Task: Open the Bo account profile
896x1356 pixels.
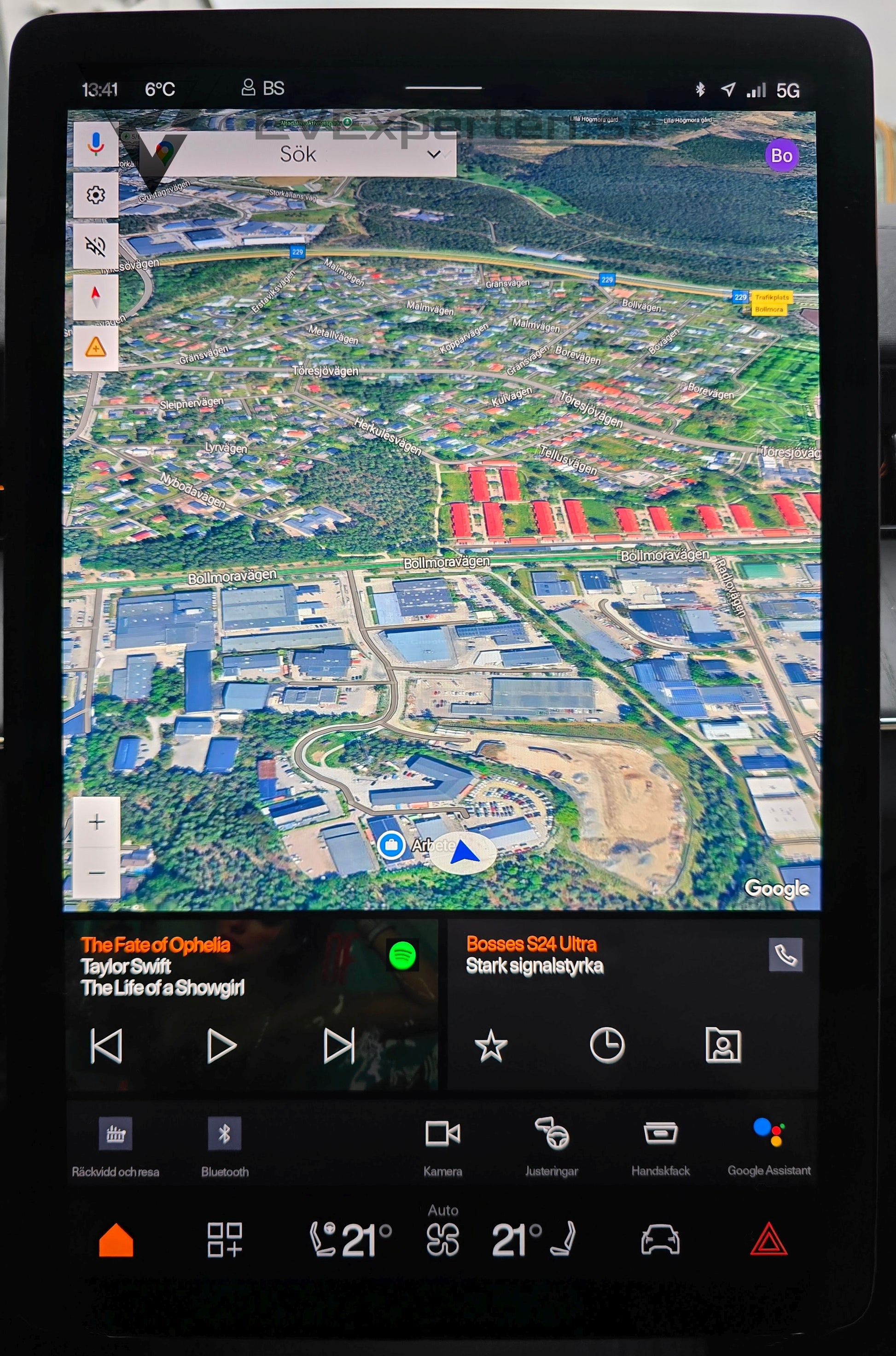Action: click(x=781, y=156)
